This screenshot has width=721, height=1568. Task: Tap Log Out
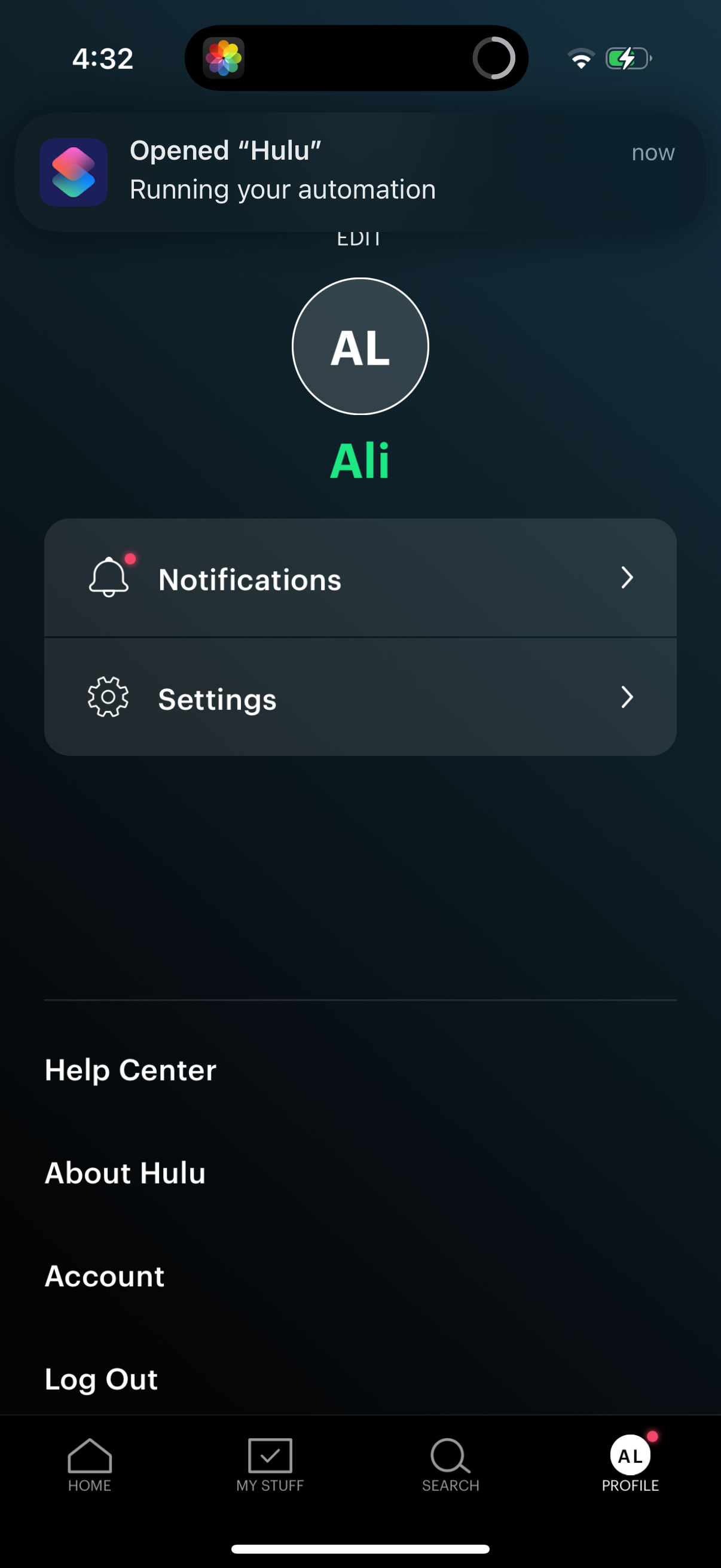click(x=101, y=1379)
